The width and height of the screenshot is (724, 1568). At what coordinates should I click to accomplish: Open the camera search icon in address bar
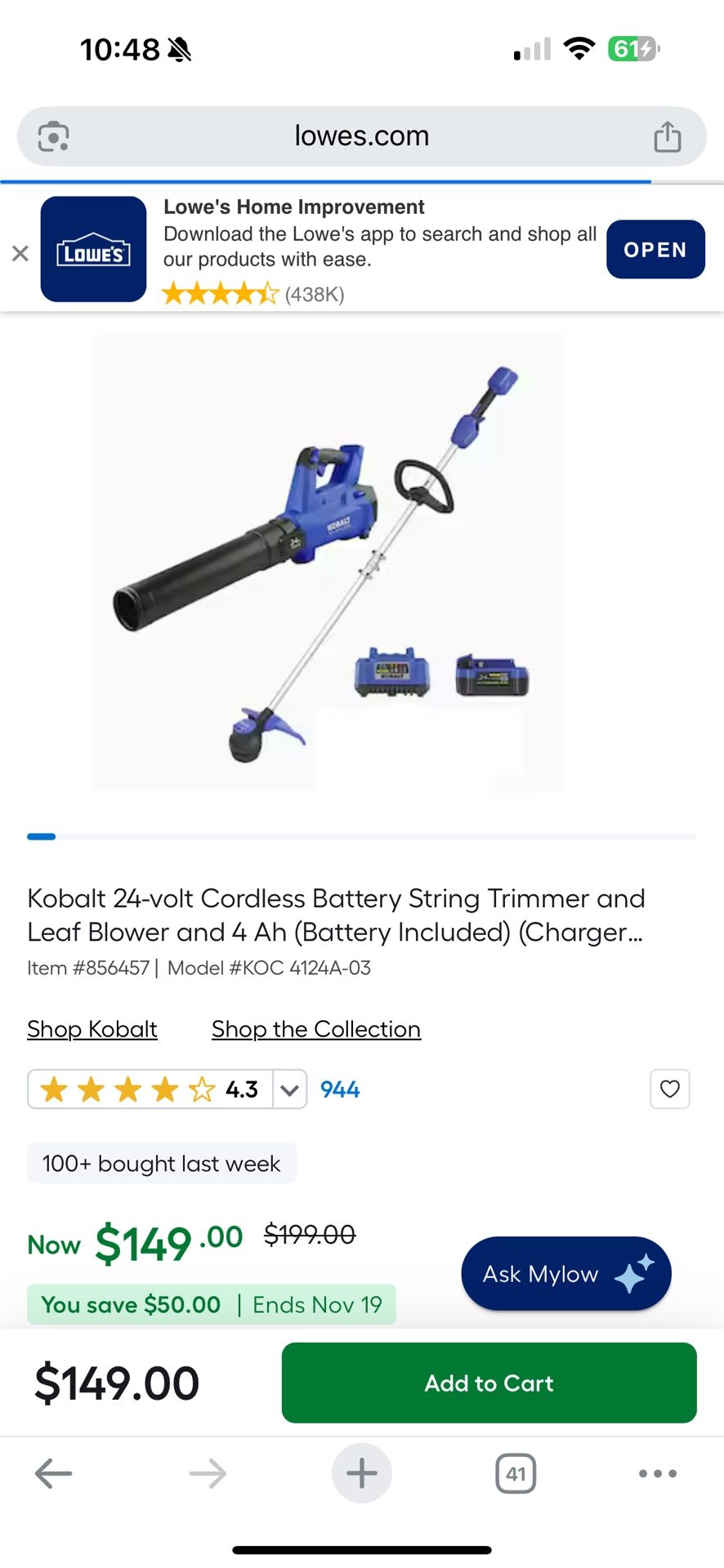coord(54,136)
